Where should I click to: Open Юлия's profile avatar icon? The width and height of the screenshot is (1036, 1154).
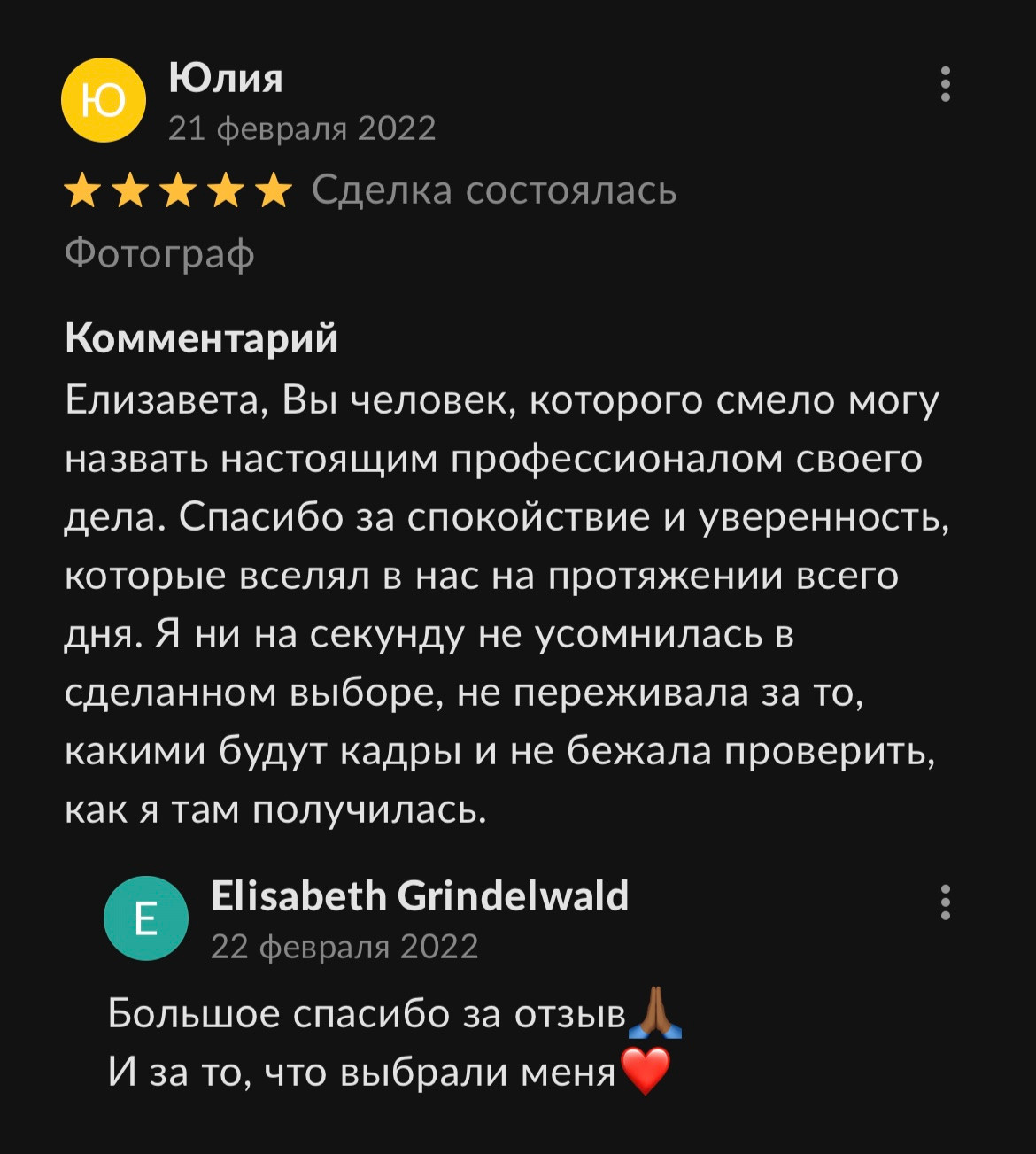pyautogui.click(x=105, y=100)
